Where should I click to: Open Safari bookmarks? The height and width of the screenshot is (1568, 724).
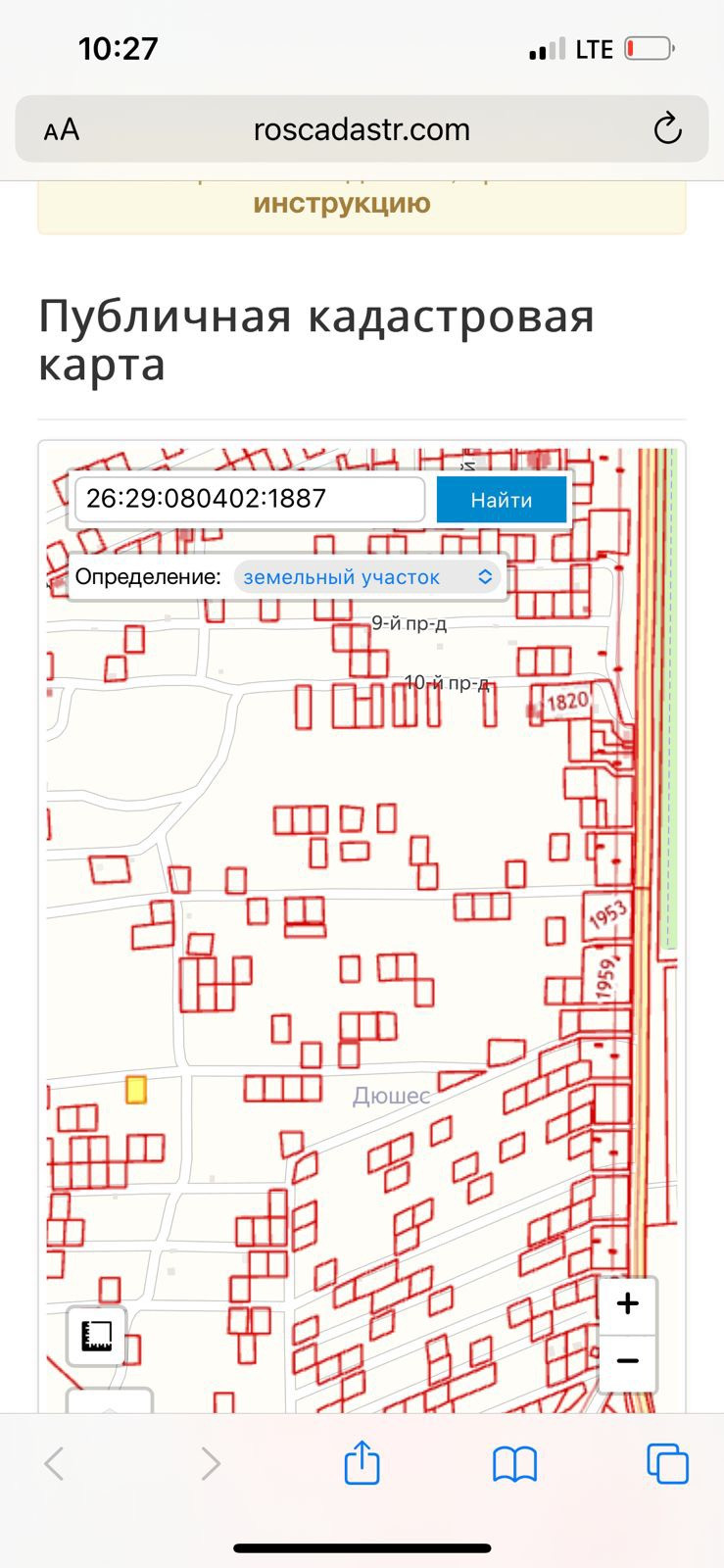514,1464
